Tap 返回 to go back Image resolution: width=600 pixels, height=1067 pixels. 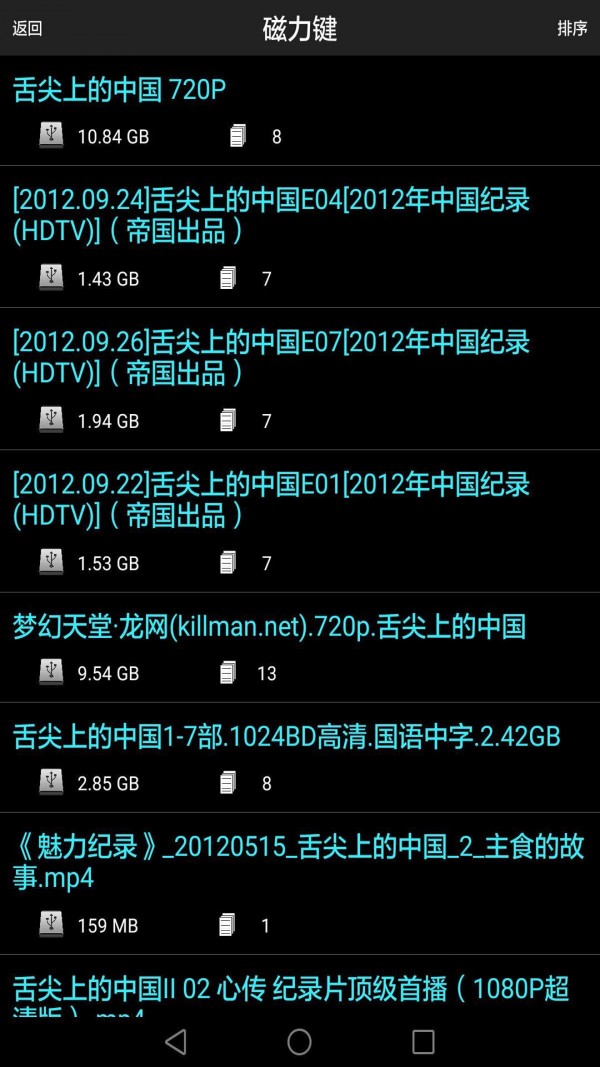(27, 28)
